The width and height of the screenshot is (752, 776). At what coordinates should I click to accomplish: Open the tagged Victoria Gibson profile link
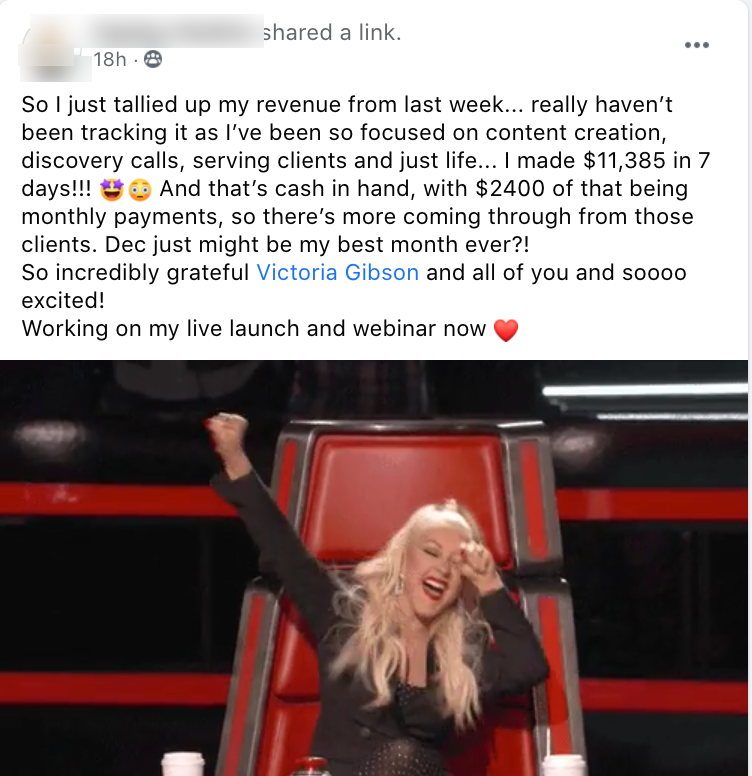click(x=337, y=272)
